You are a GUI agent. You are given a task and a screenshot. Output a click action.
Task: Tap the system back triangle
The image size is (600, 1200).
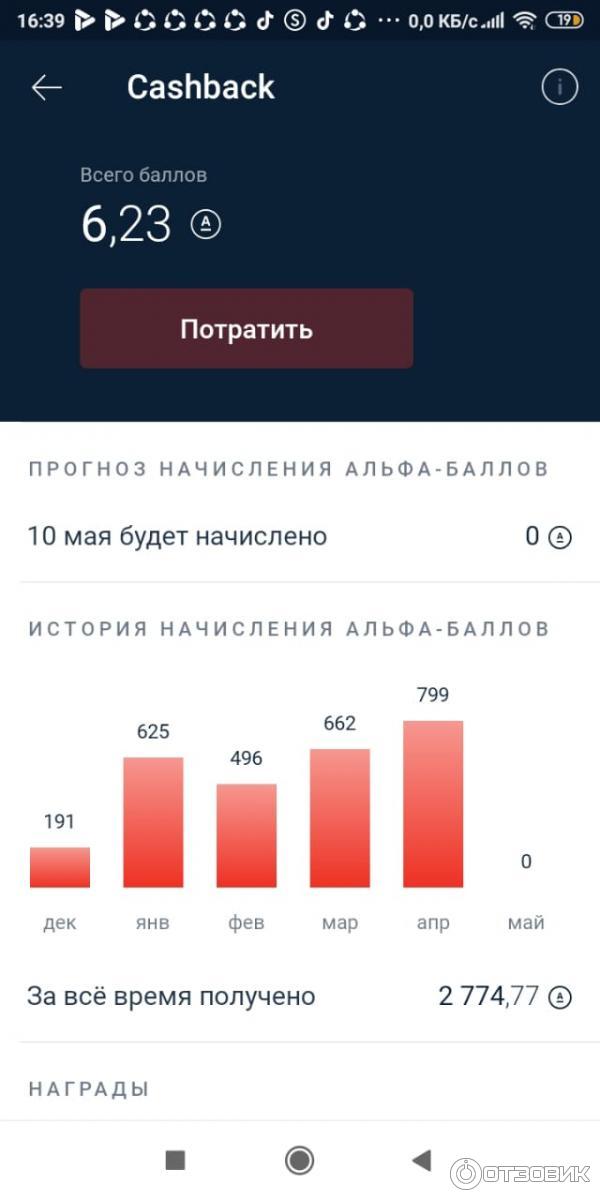pos(421,1160)
